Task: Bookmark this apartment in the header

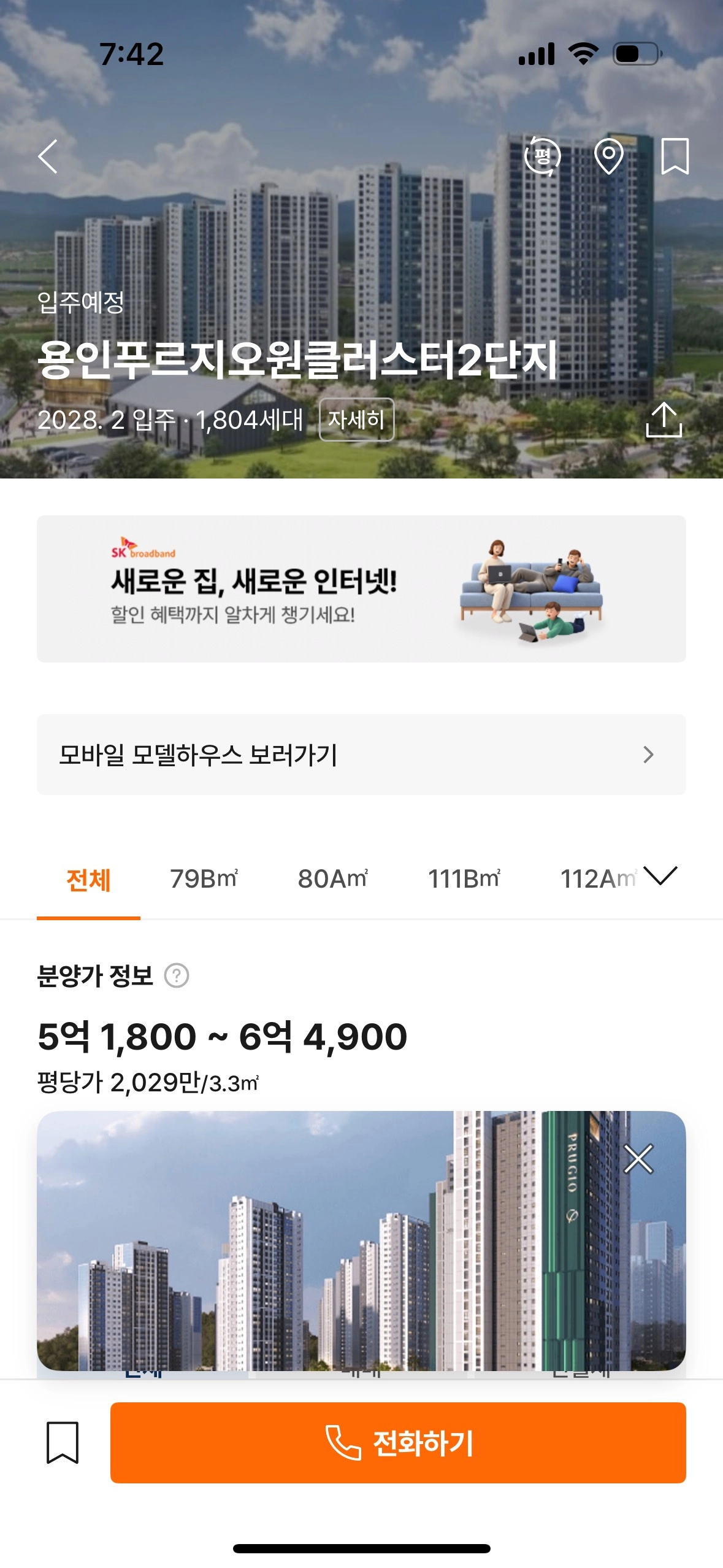Action: [675, 156]
